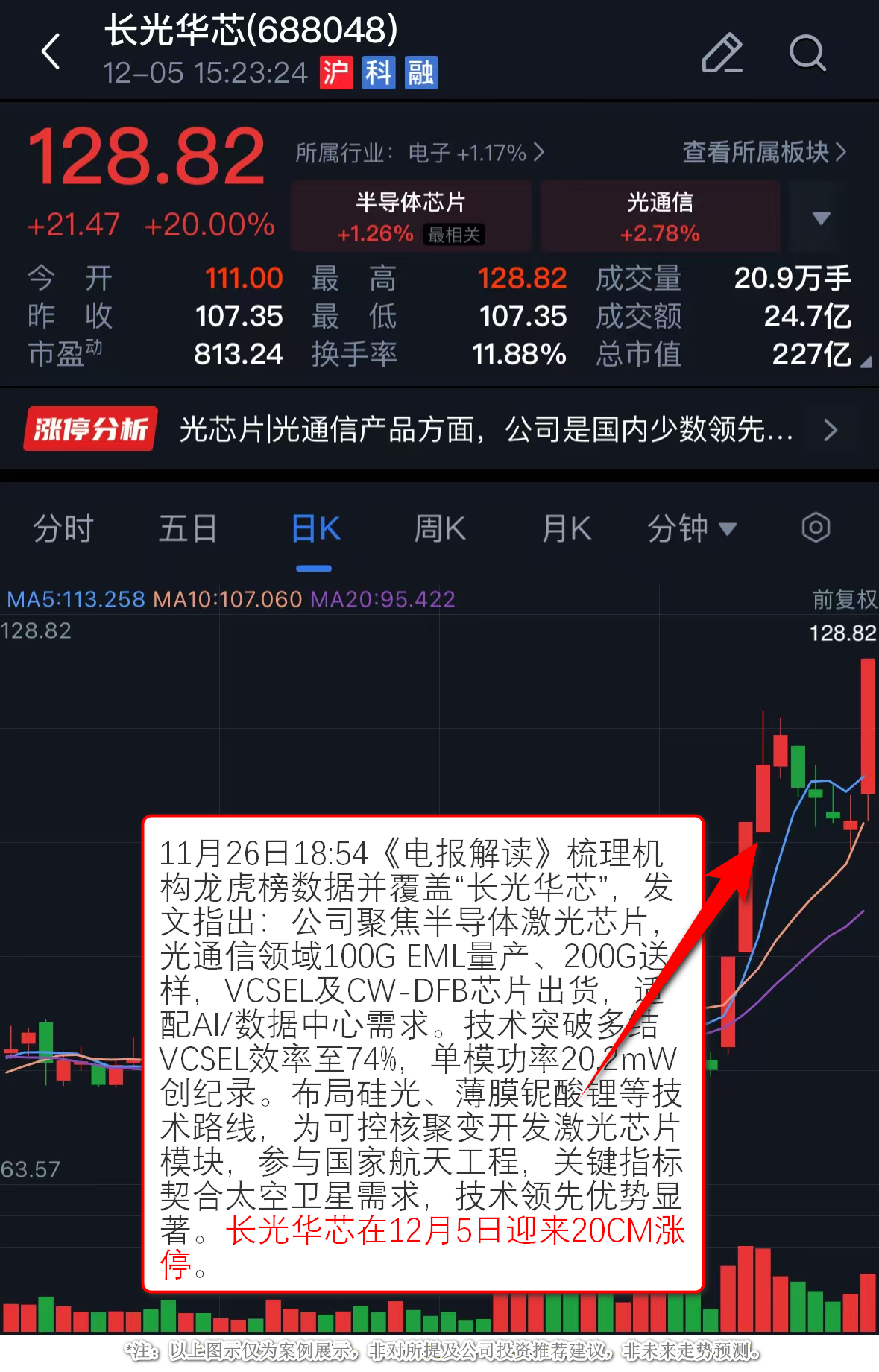879x1372 pixels.
Task: Open the pencil edit icon
Action: coord(722,53)
